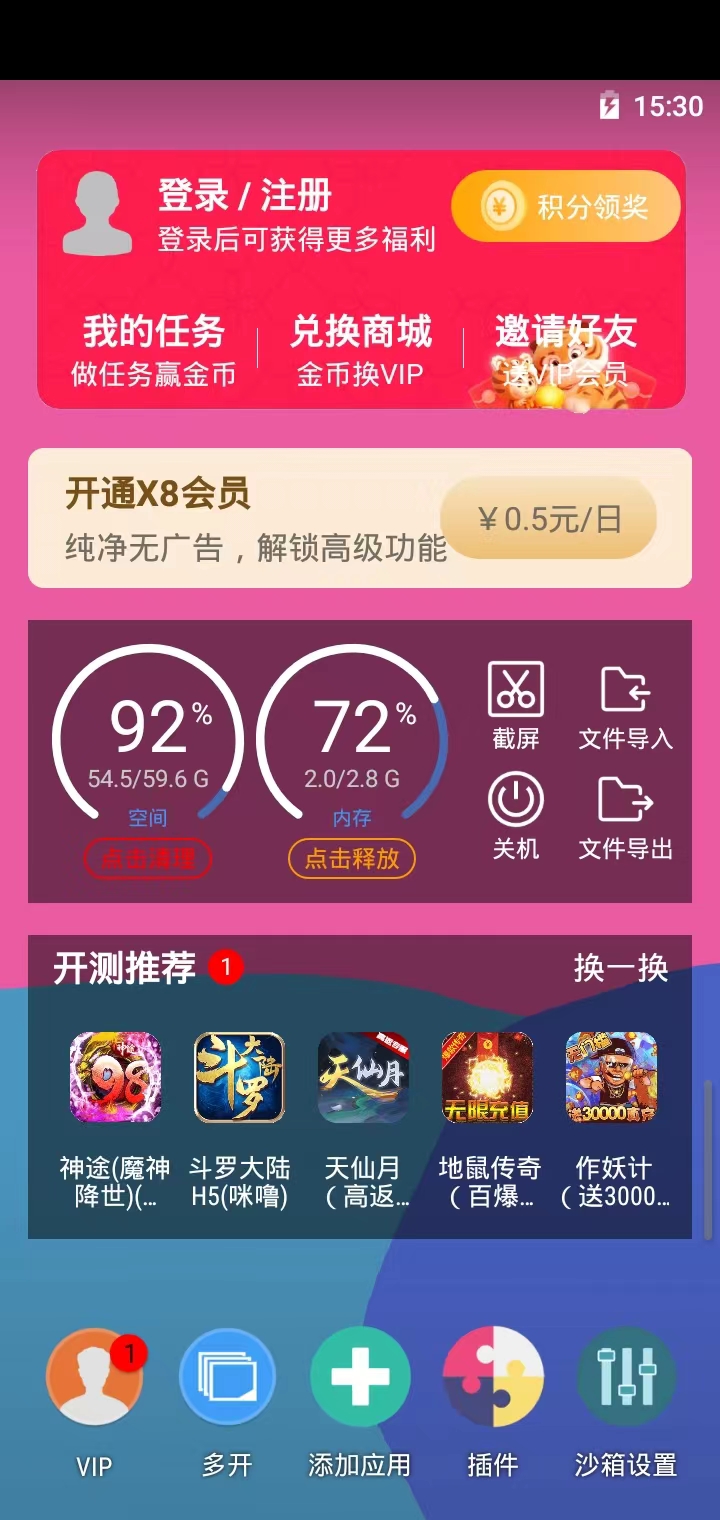The image size is (720, 1520).
Task: Open 文件导出 file export
Action: click(626, 816)
